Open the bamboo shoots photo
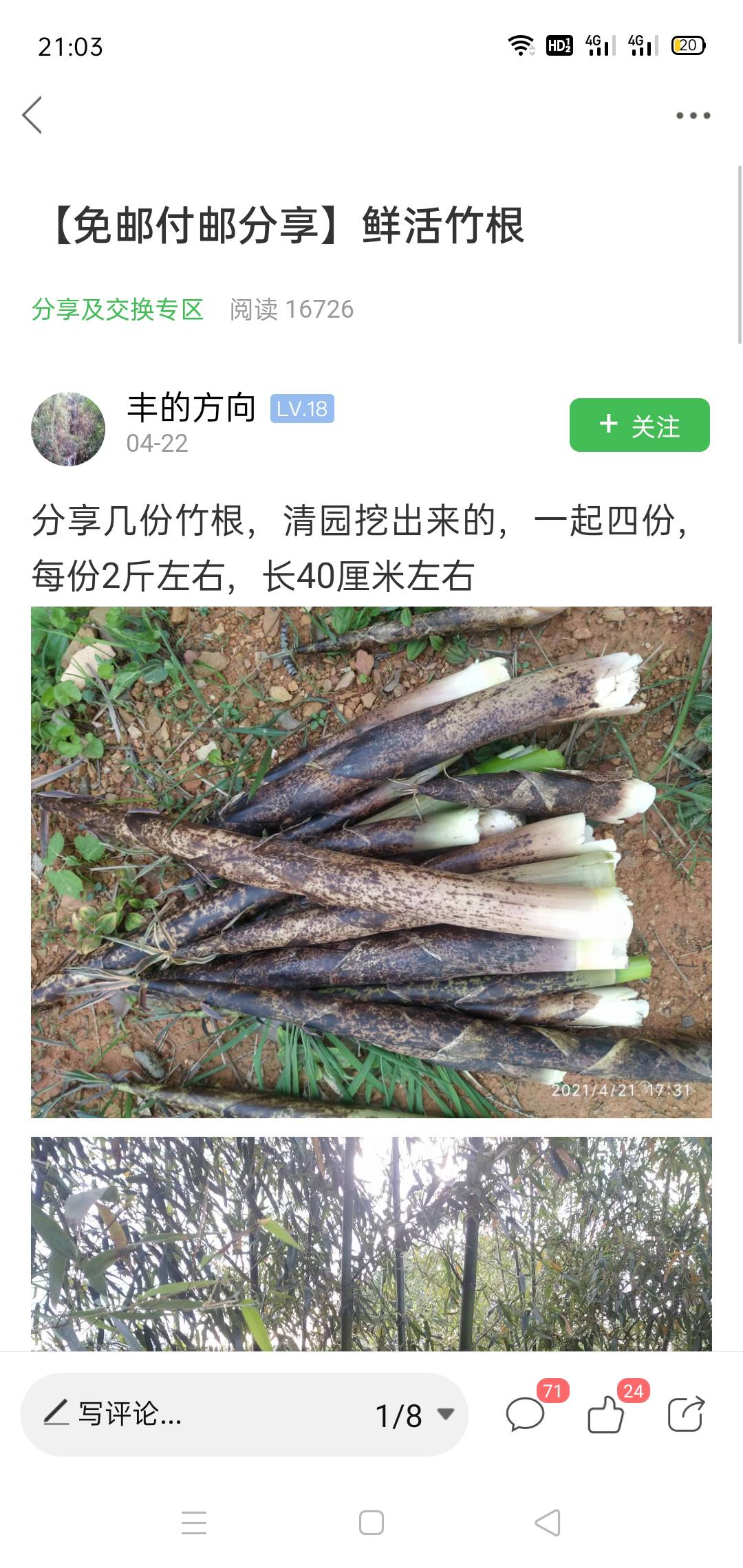The height and width of the screenshot is (1568, 743). tap(371, 862)
